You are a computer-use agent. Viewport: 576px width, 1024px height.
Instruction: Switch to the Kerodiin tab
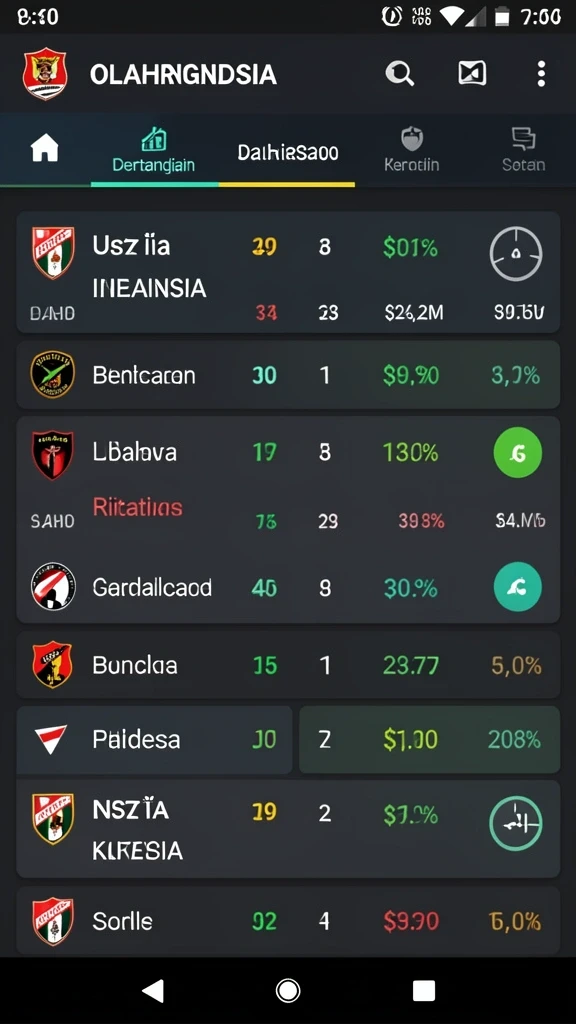(411, 151)
